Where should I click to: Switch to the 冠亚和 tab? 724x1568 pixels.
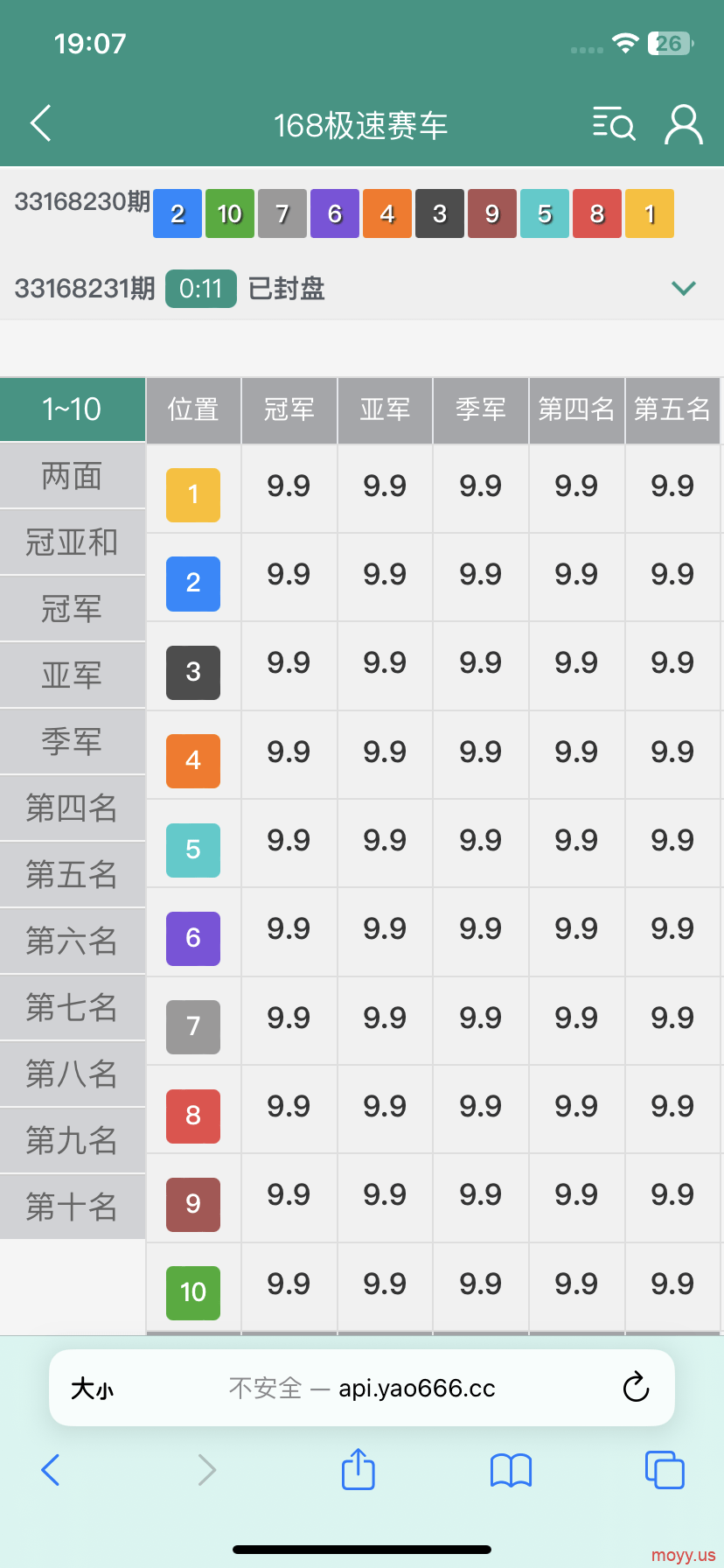[x=73, y=542]
